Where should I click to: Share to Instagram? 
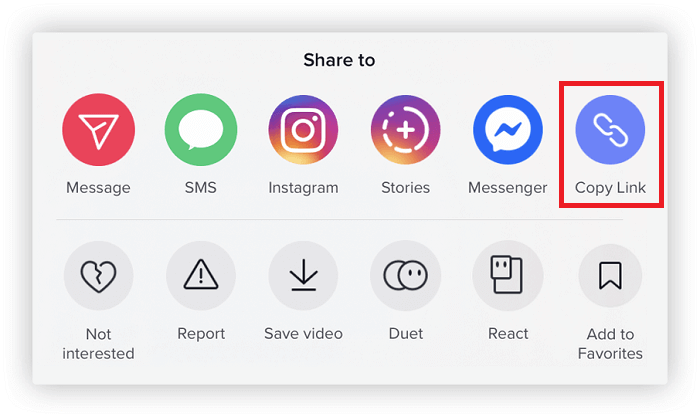pos(303,131)
